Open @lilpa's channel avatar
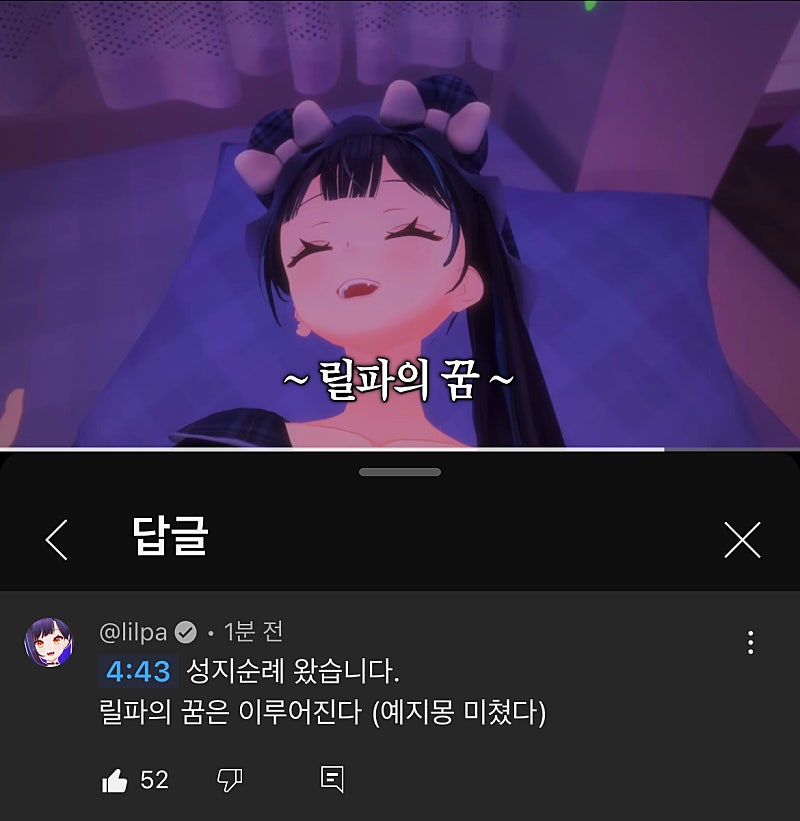The width and height of the screenshot is (800, 821). [x=47, y=643]
